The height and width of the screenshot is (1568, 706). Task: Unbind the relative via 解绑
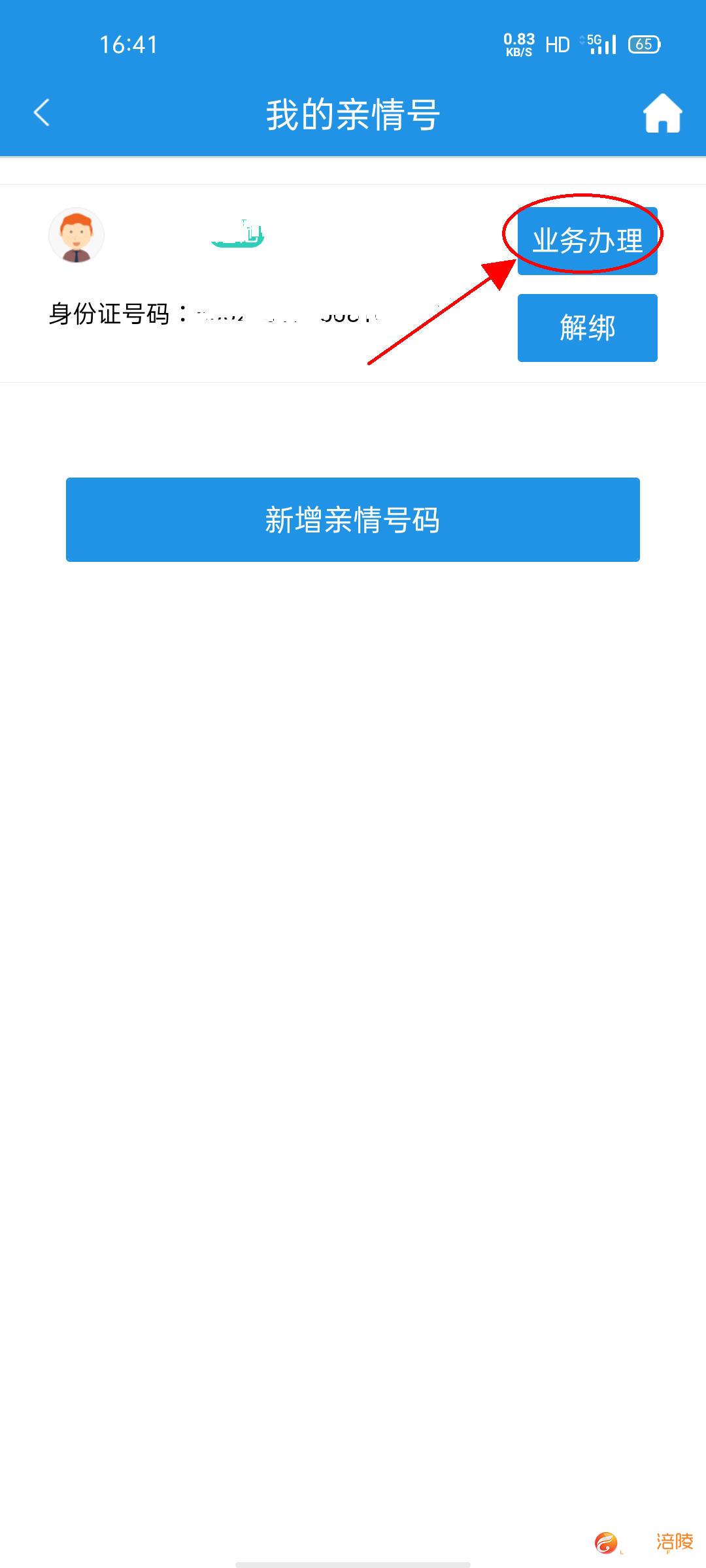click(587, 328)
